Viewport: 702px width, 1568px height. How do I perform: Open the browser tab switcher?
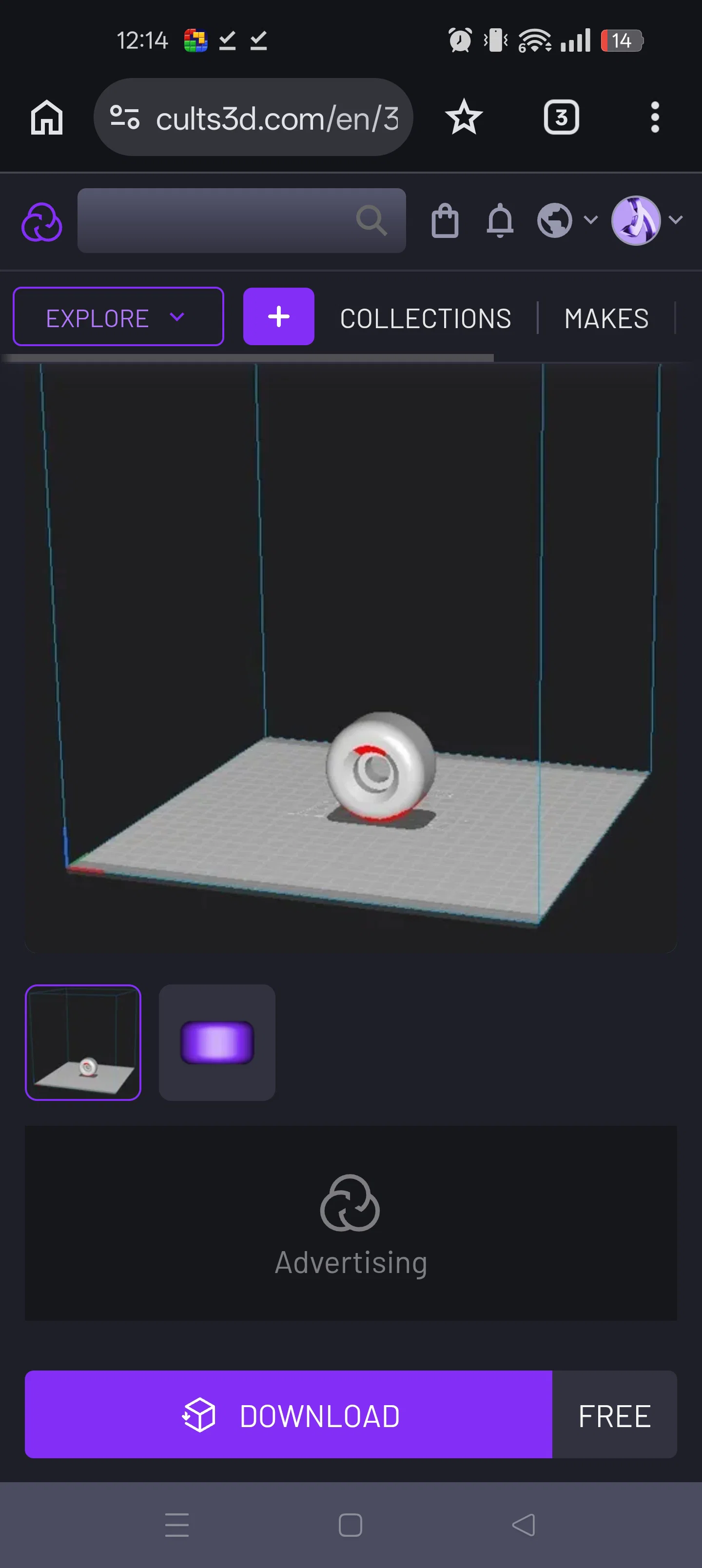[x=561, y=117]
